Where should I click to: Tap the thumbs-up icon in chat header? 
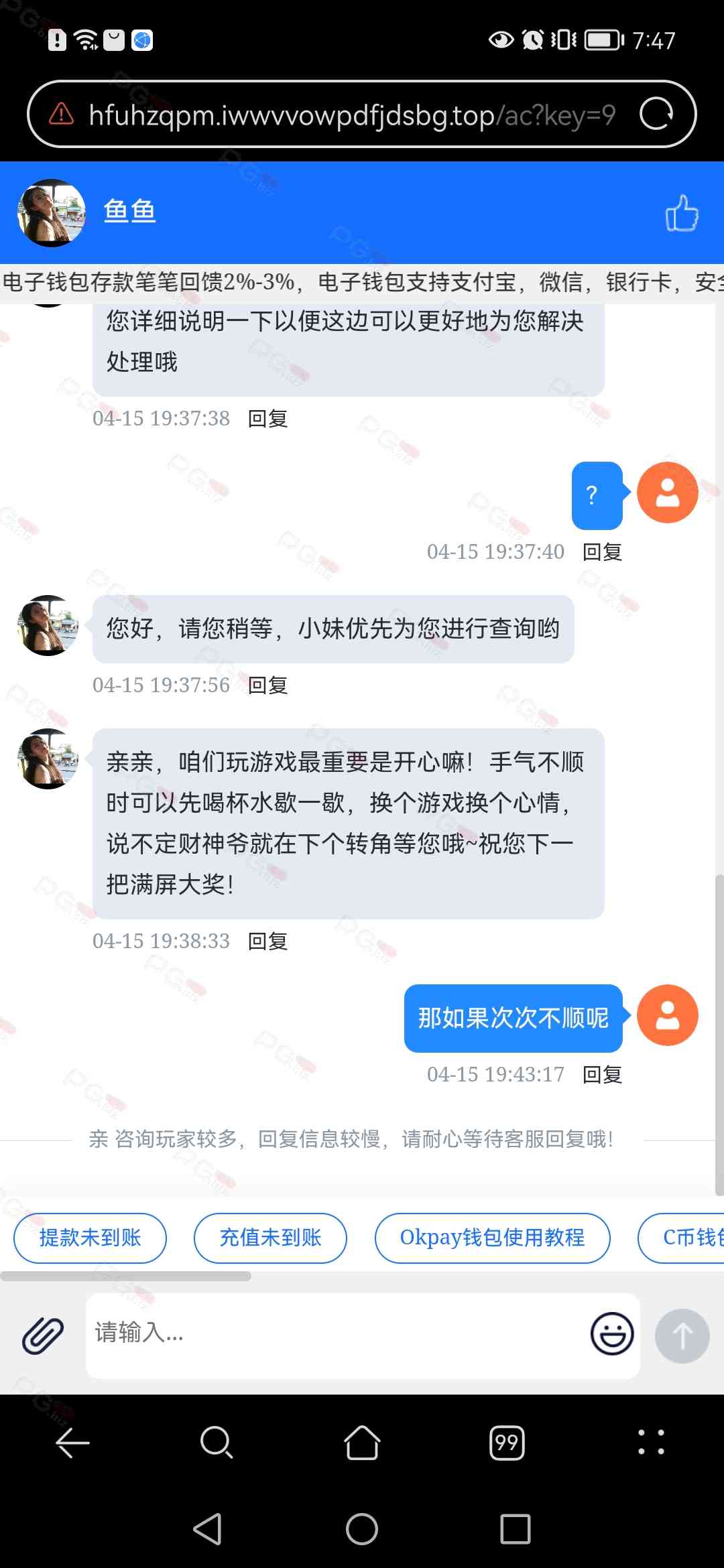pos(681,212)
